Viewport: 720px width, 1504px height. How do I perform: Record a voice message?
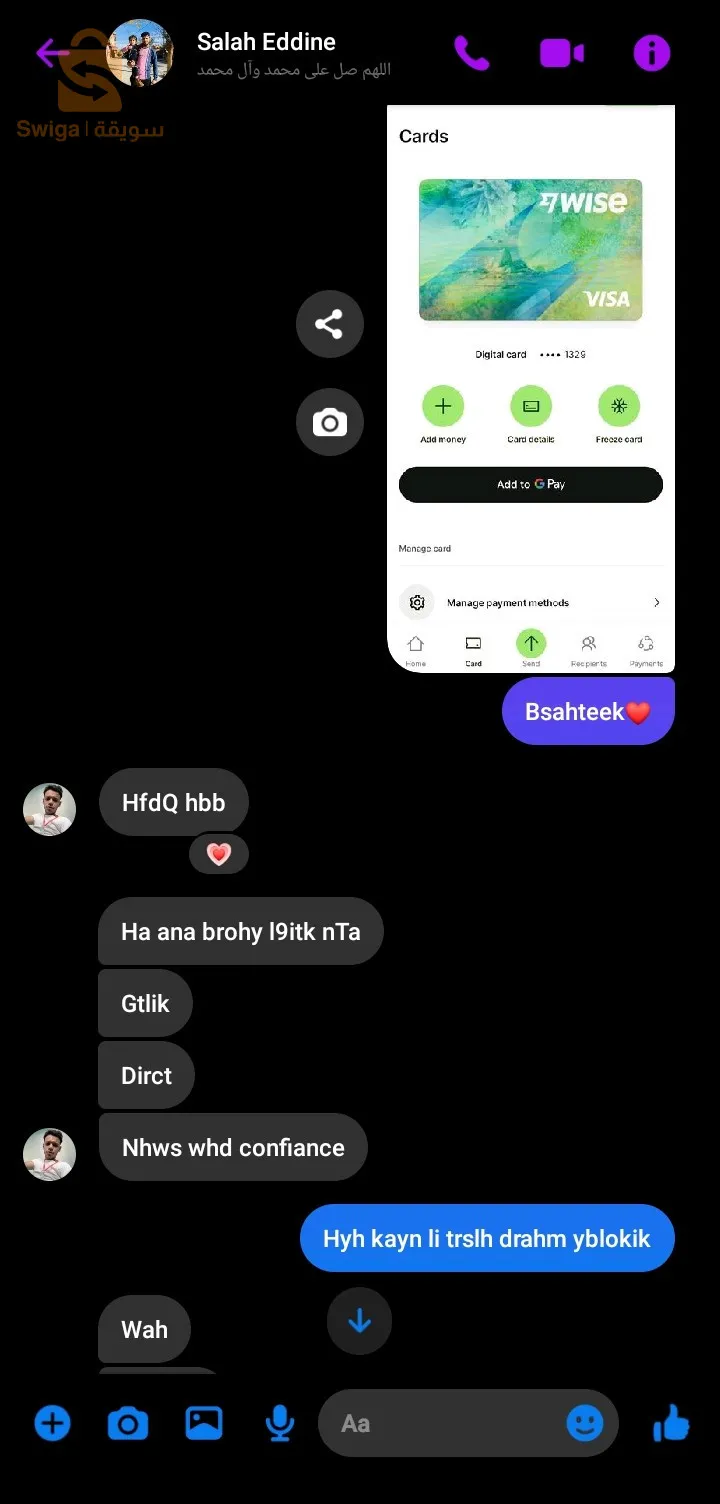point(280,1423)
